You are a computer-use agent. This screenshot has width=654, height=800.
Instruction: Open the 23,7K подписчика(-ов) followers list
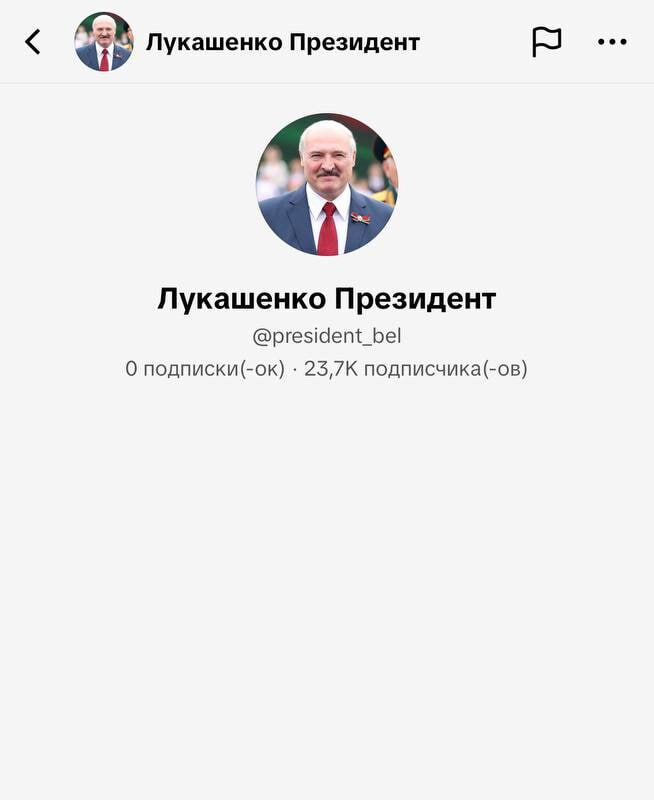click(x=415, y=369)
